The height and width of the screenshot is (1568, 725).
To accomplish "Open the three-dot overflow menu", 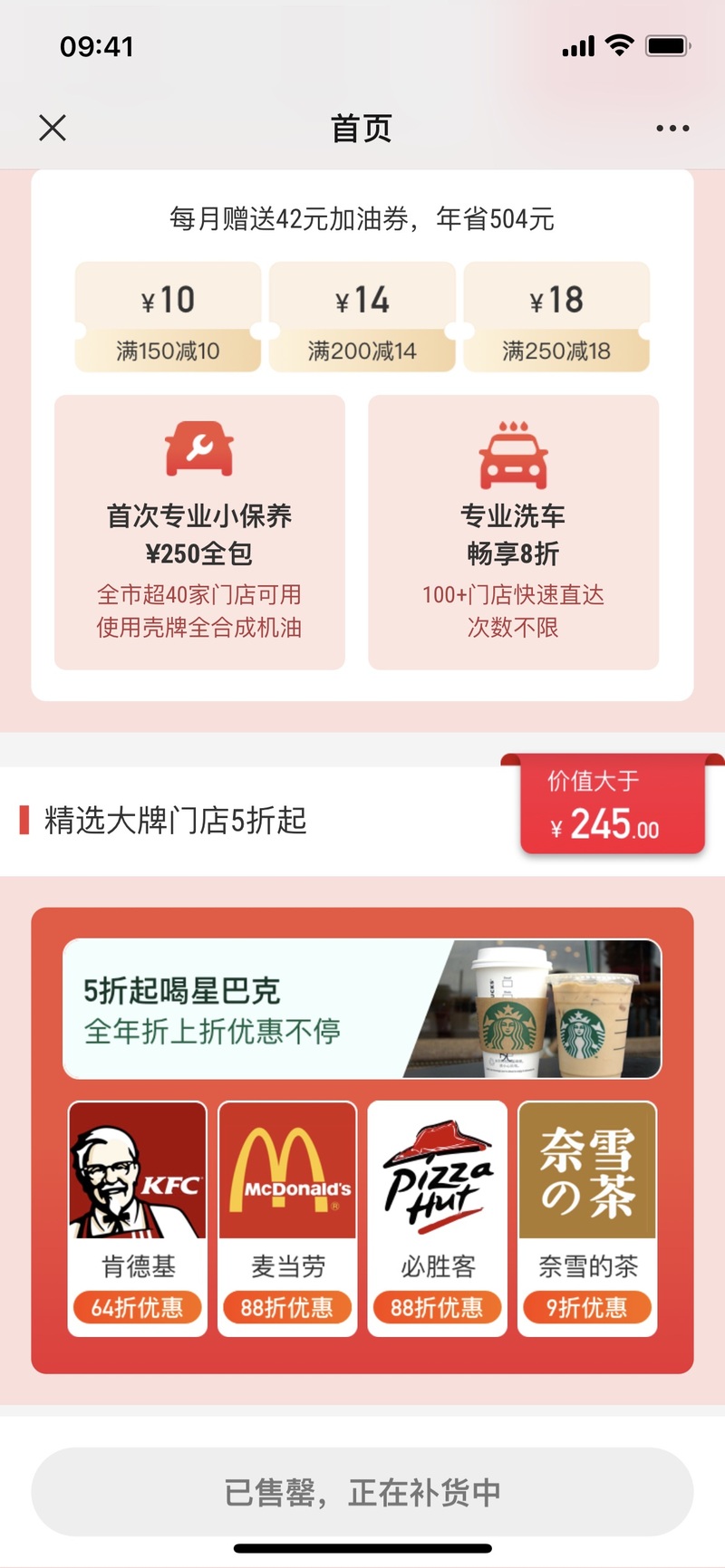I will pyautogui.click(x=672, y=129).
